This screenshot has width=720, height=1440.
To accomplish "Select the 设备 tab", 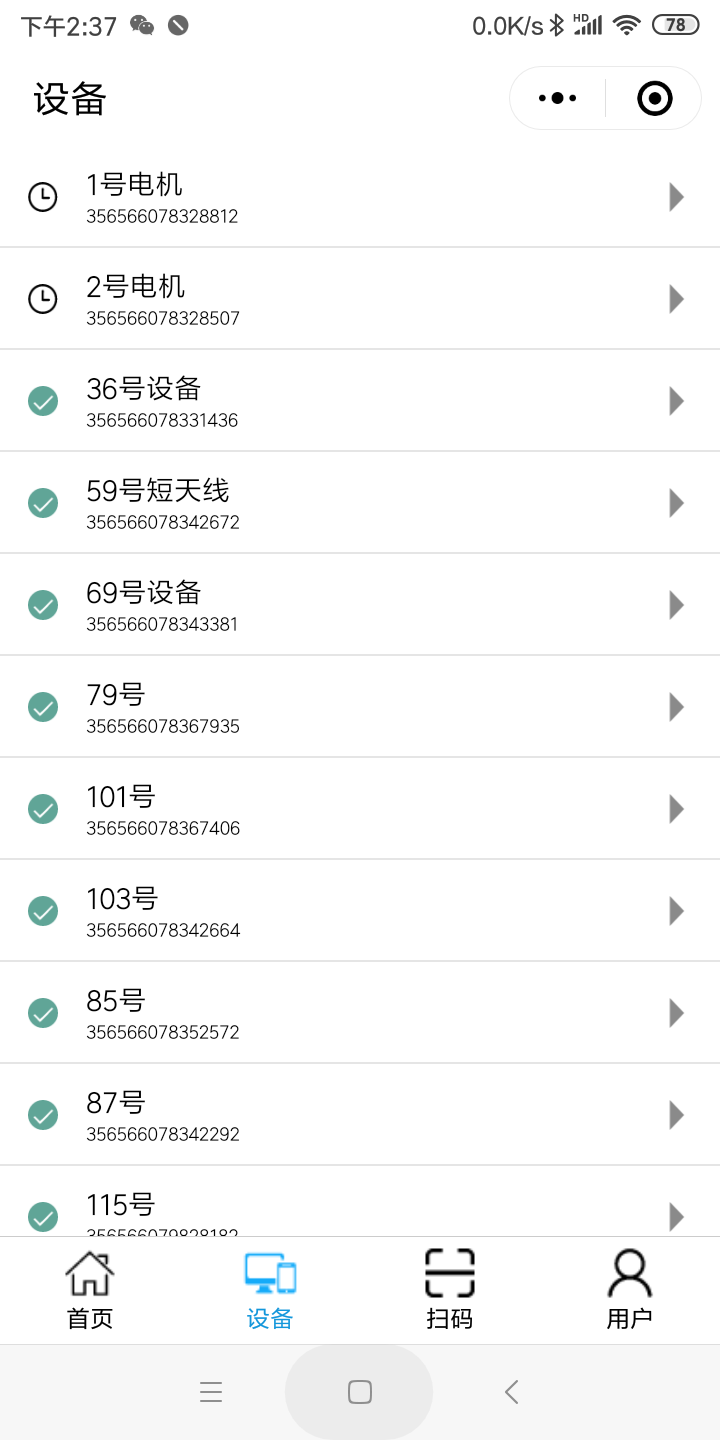I will click(270, 1290).
